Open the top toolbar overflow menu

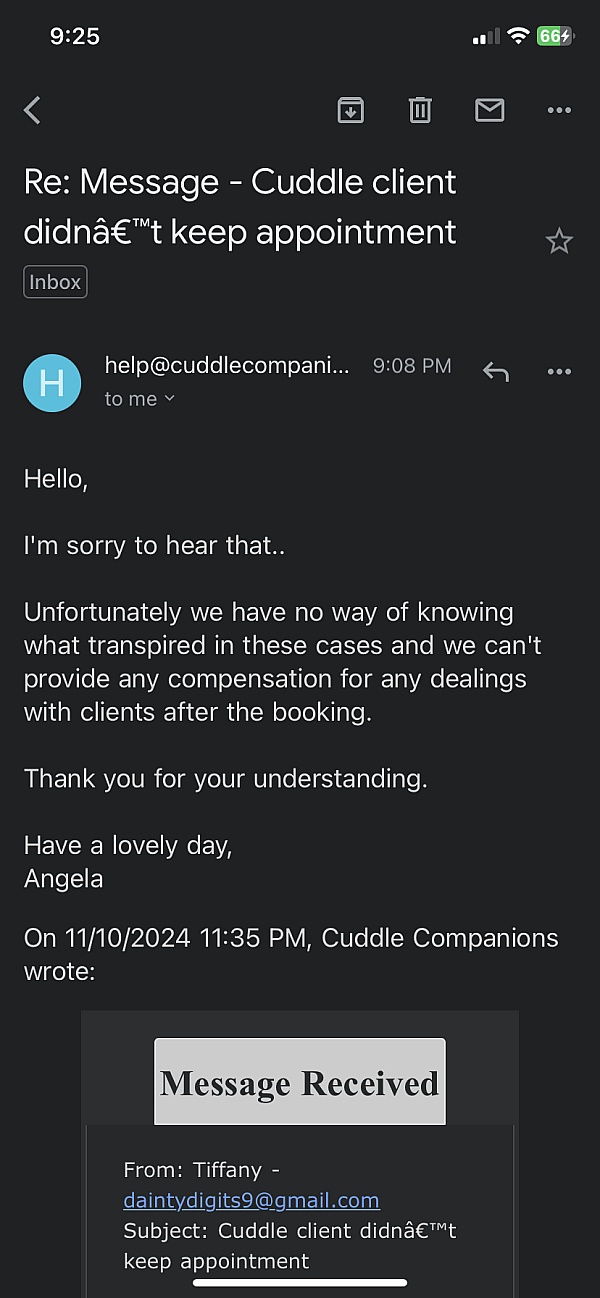point(559,111)
